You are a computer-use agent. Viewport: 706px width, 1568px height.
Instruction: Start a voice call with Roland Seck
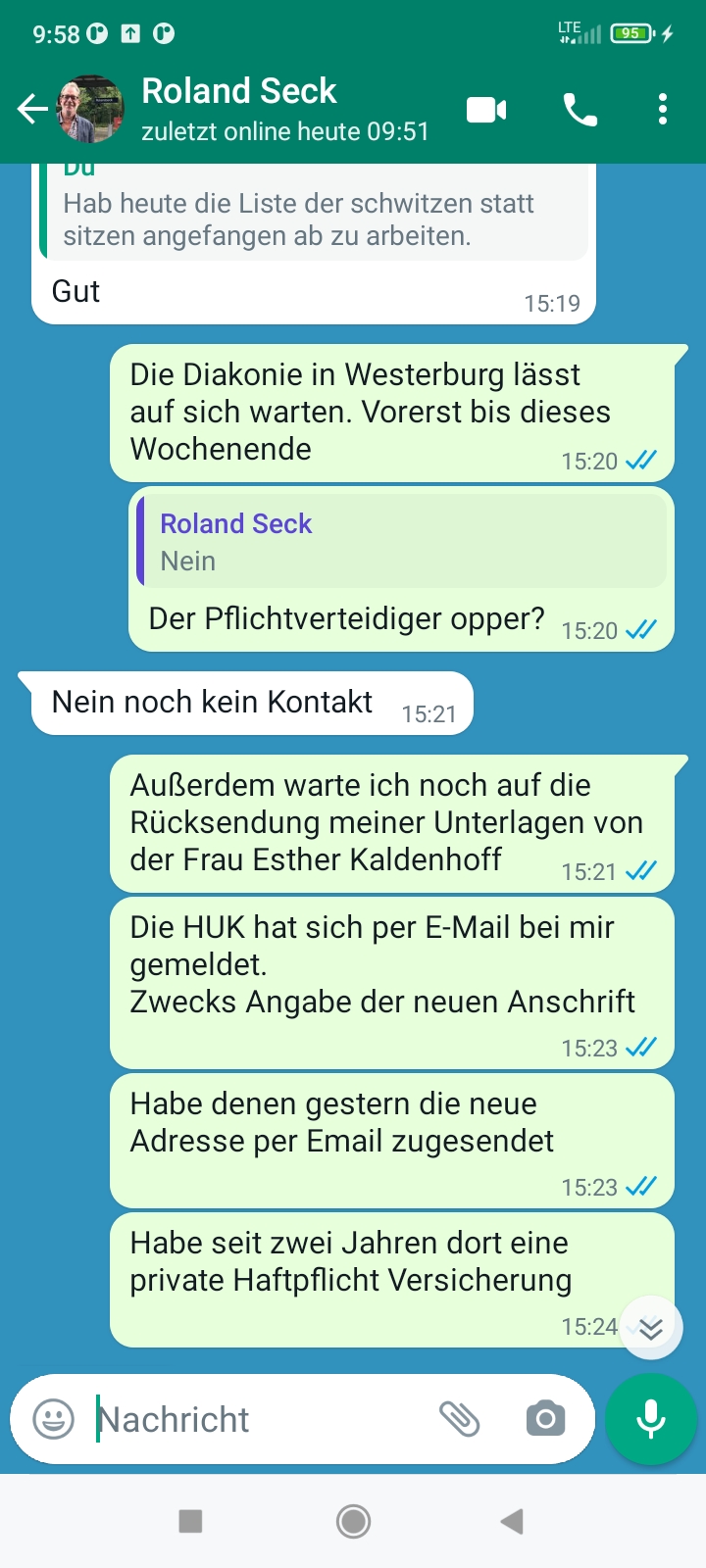tap(579, 110)
